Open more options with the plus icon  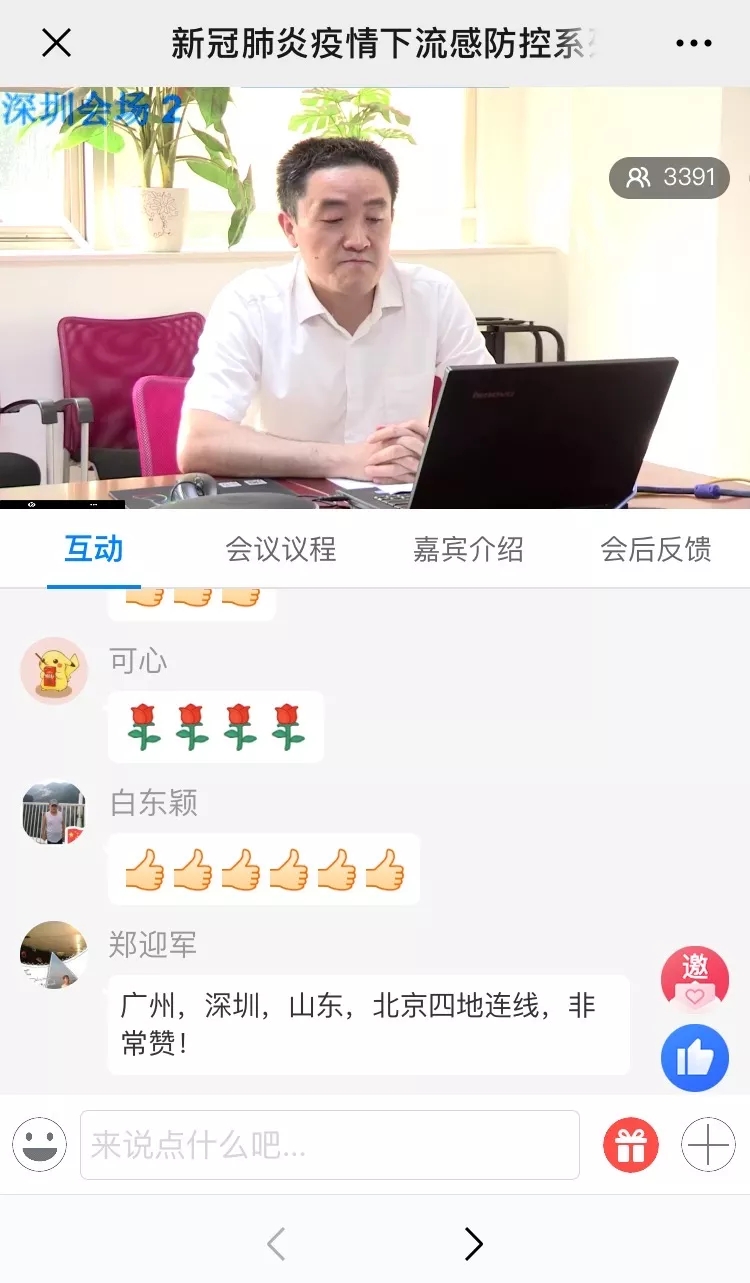(x=708, y=1145)
